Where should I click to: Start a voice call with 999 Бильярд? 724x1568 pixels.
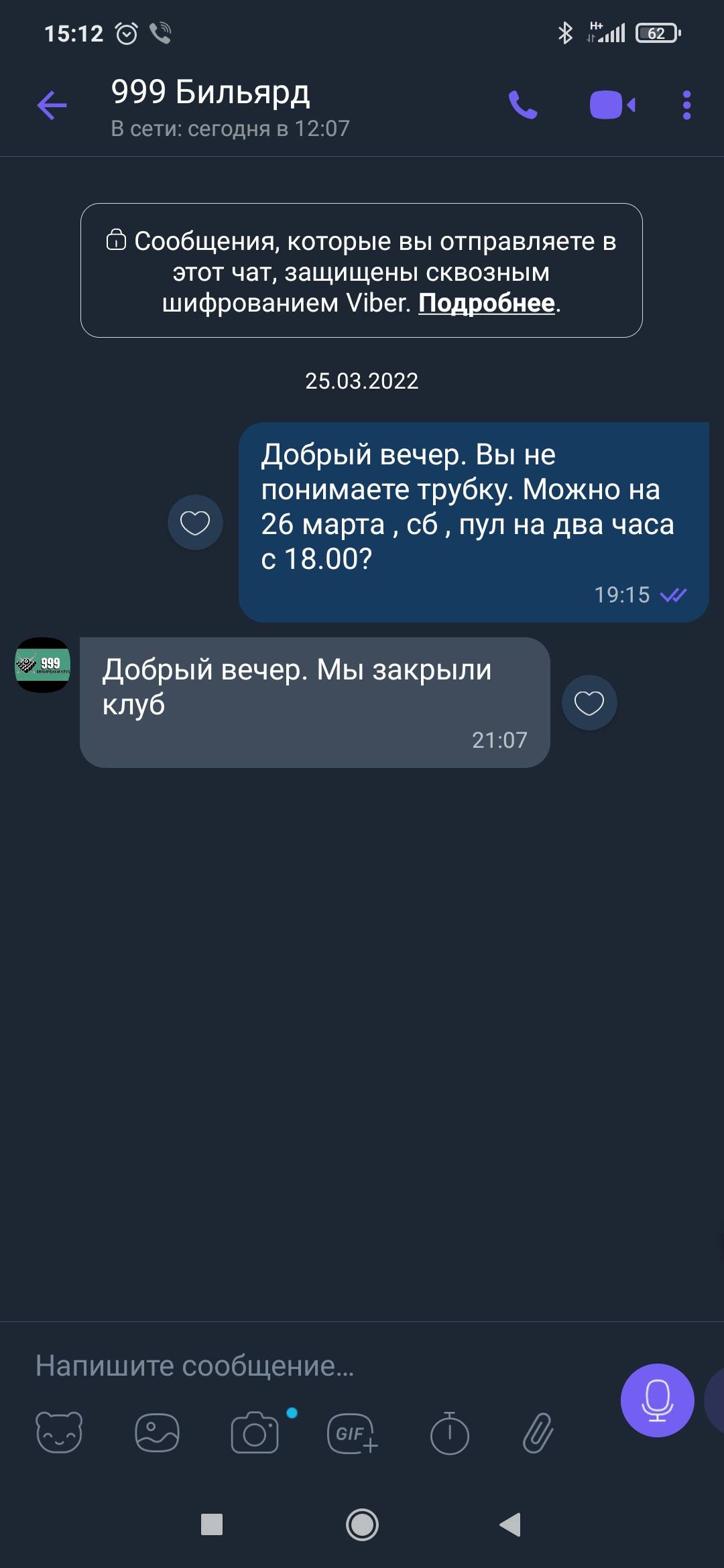pos(523,105)
